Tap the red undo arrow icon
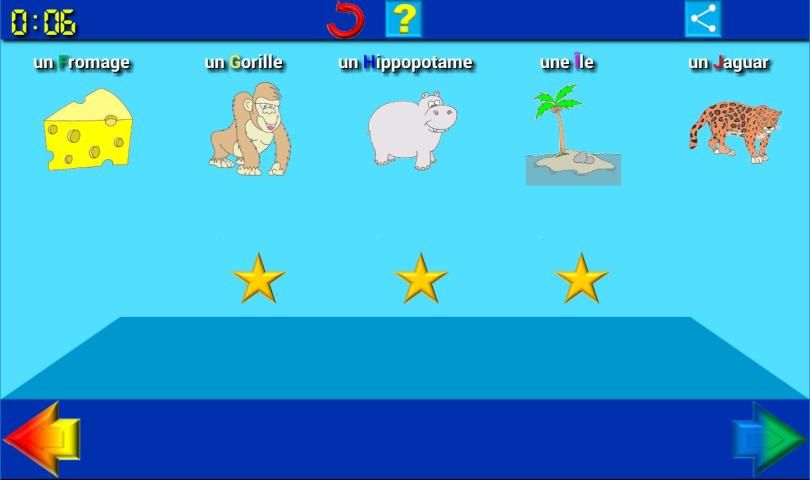The width and height of the screenshot is (810, 480). (346, 19)
